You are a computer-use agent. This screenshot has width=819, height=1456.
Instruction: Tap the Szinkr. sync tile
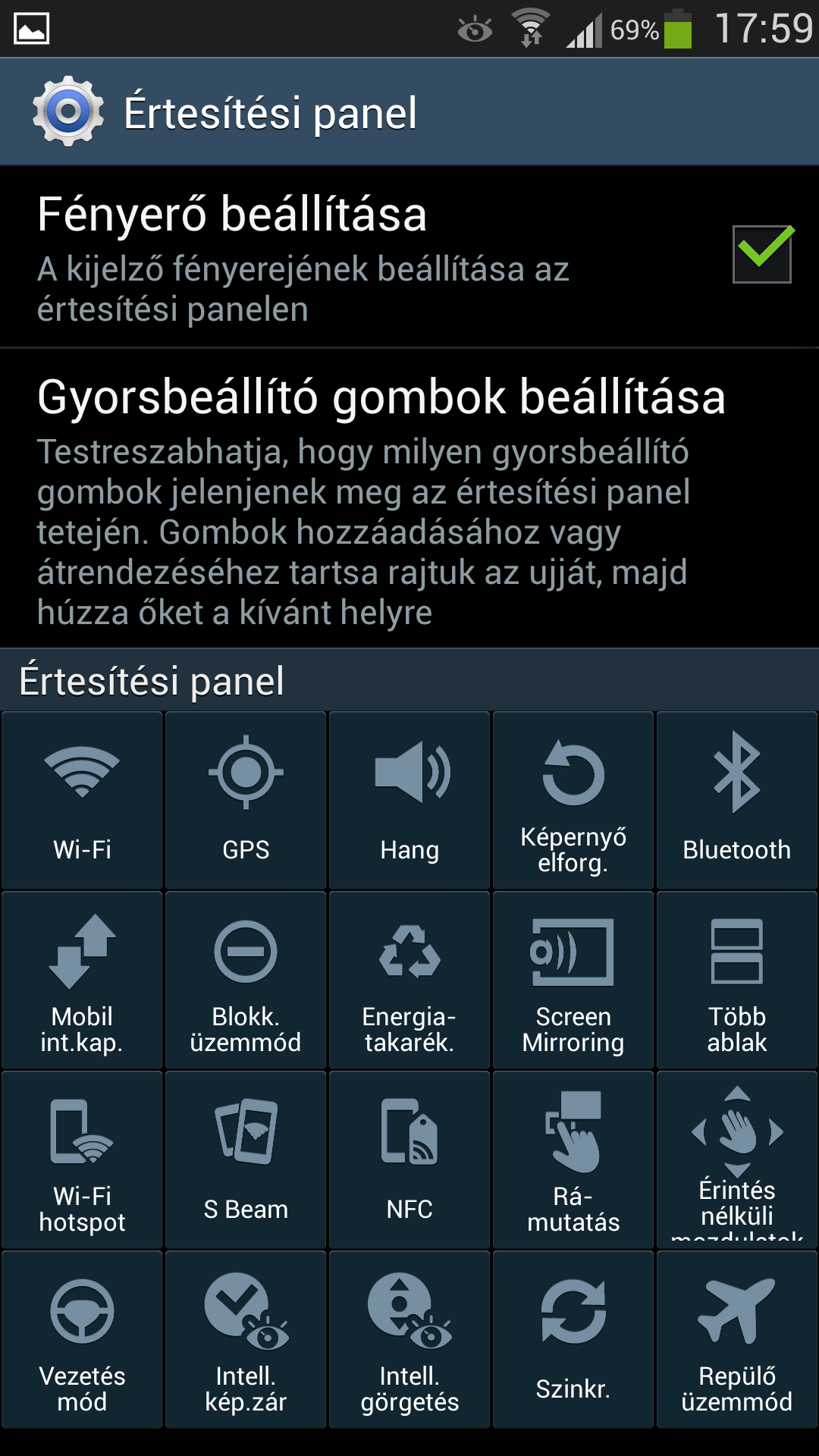(x=573, y=1339)
